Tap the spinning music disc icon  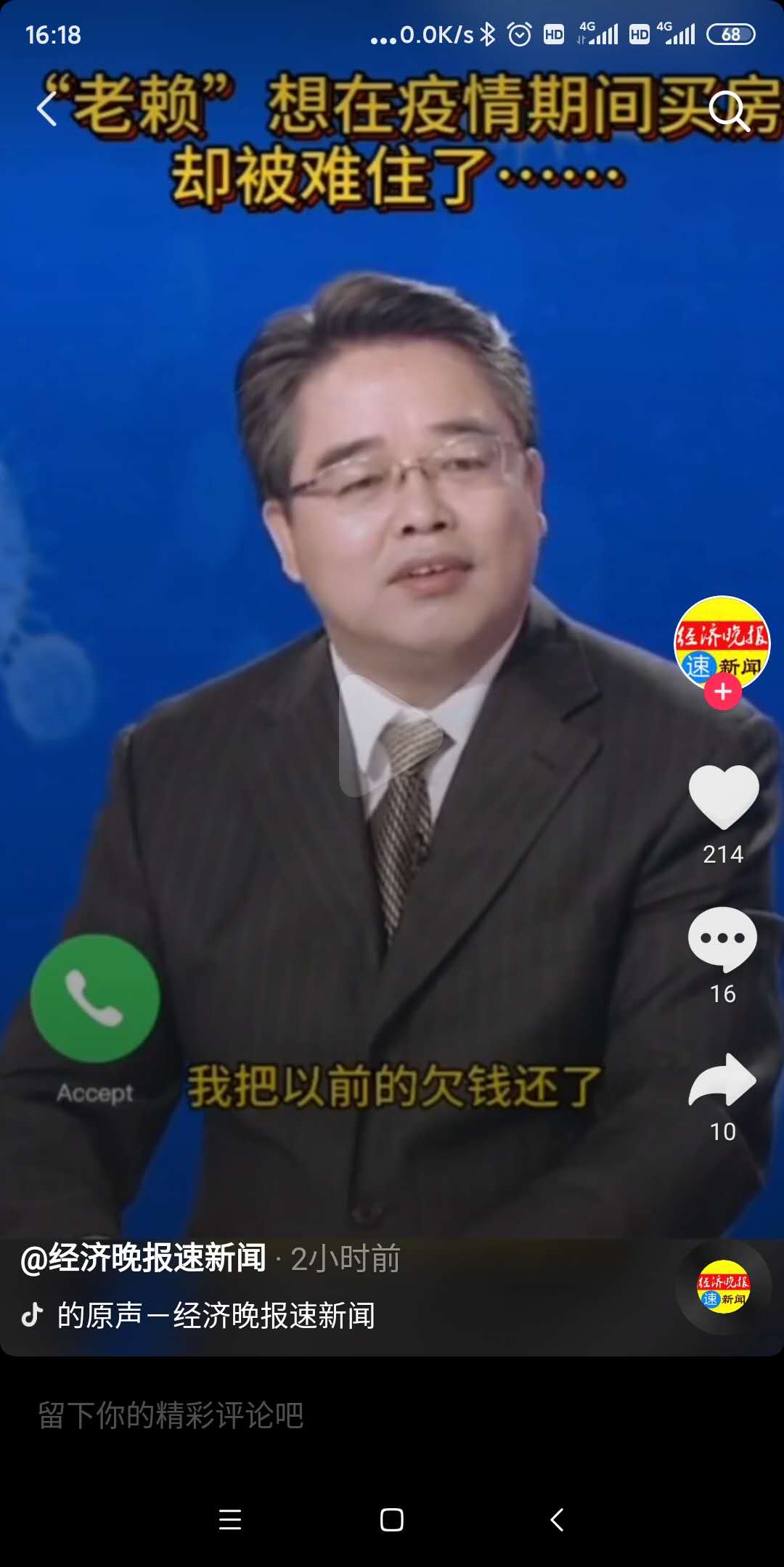(x=722, y=1287)
